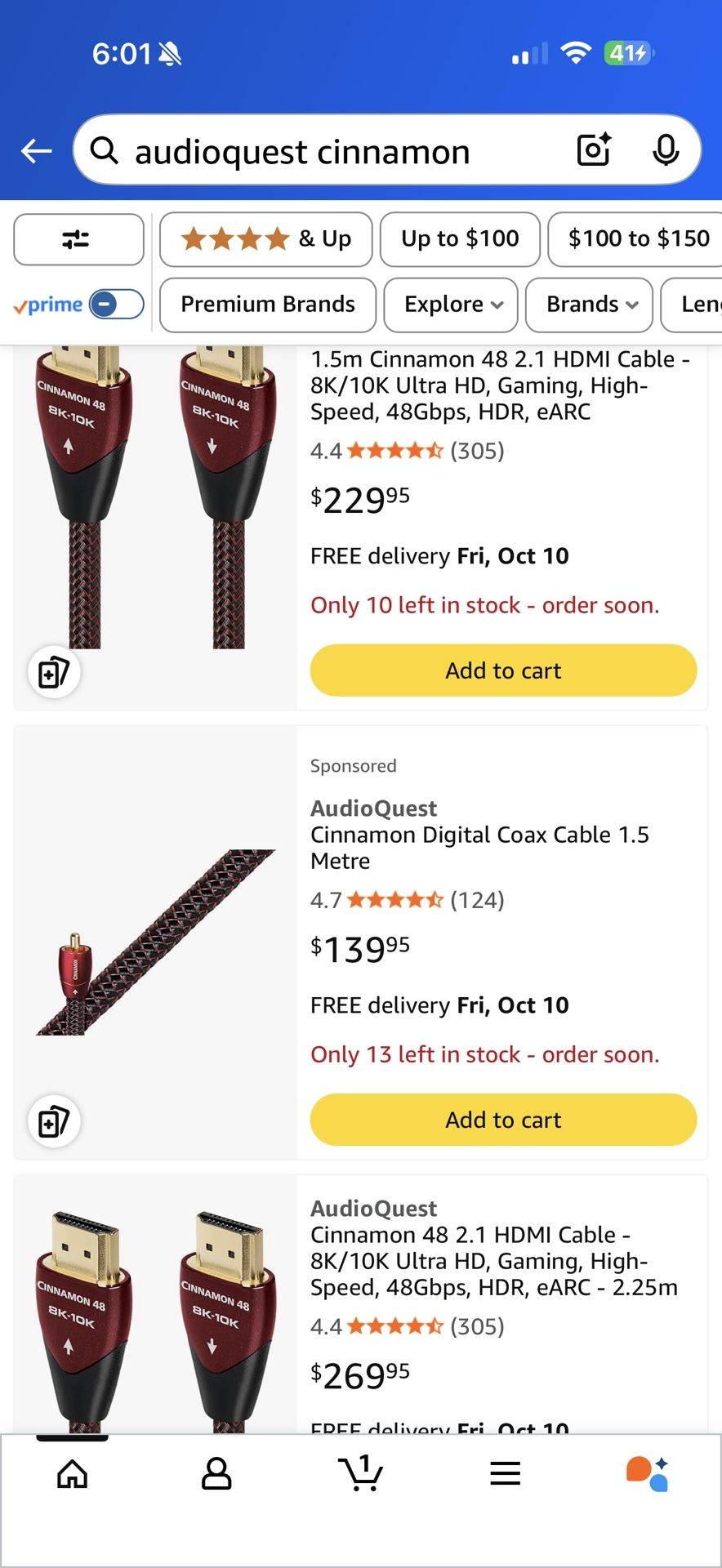The height and width of the screenshot is (1568, 722).
Task: Open the 2.25m Cinnamon 48 HDMI Cable listing
Action: coord(493,1260)
